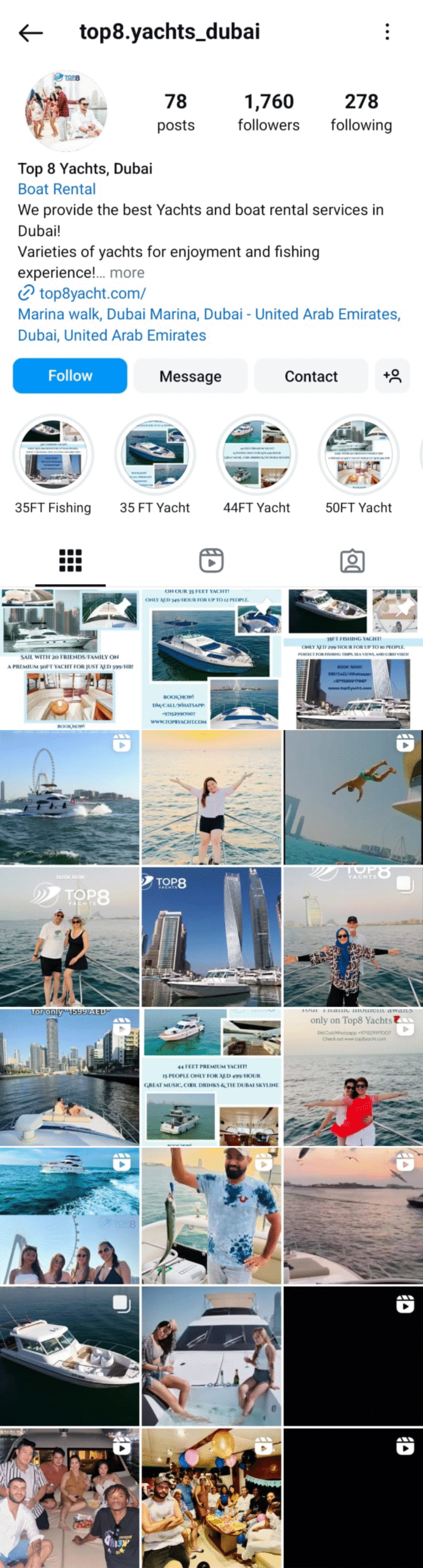Open suggested accounts add-person icon
The width and height of the screenshot is (423, 1568).
coord(392,376)
